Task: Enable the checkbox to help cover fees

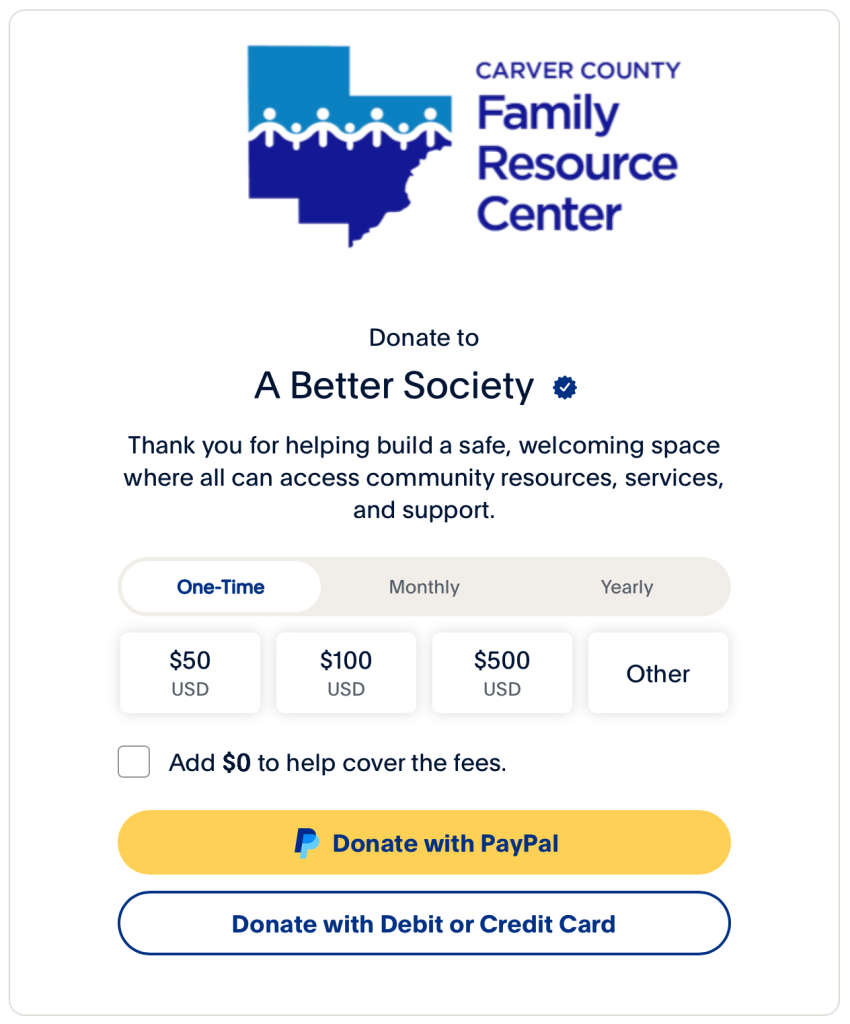Action: [x=133, y=762]
